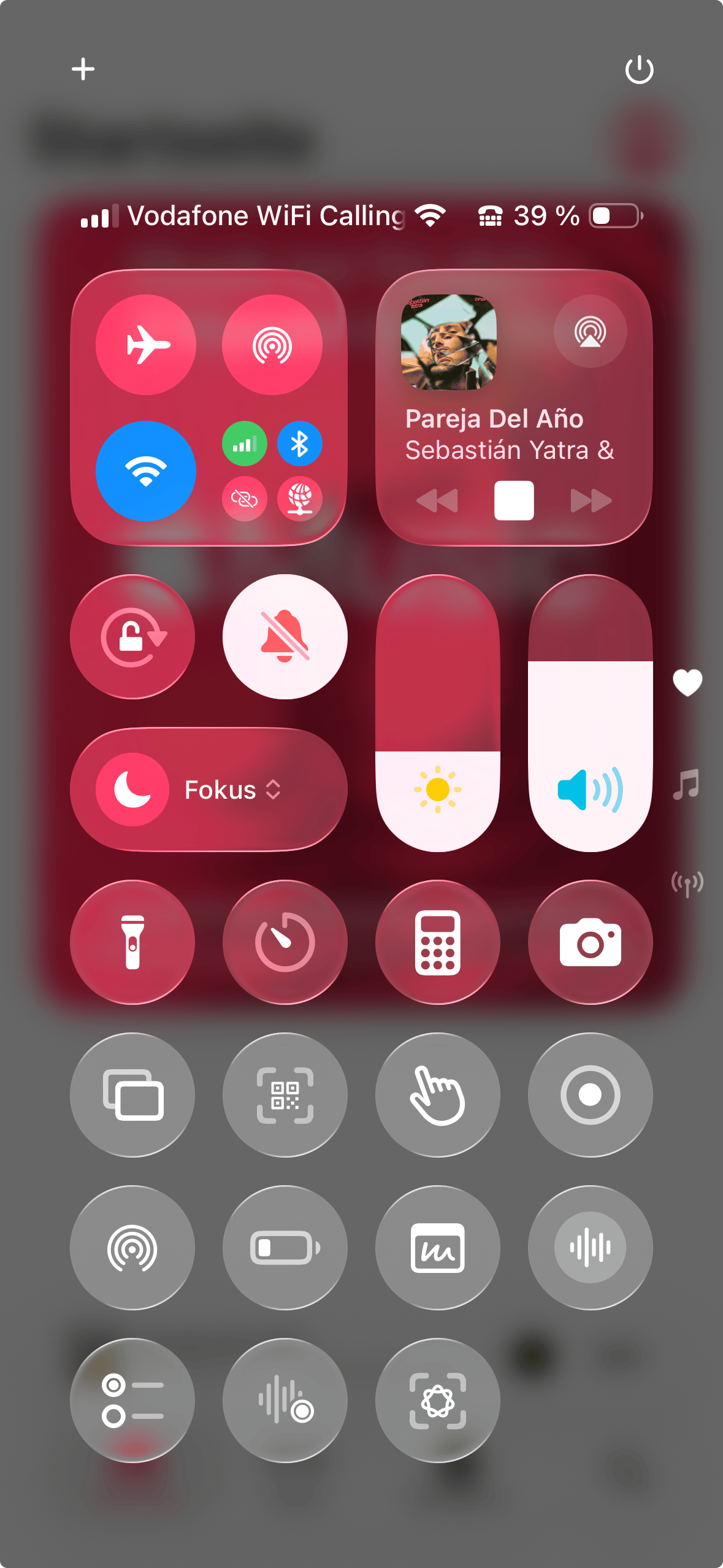Open AirPlay in the music widget
The image size is (723, 1568).
(590, 332)
